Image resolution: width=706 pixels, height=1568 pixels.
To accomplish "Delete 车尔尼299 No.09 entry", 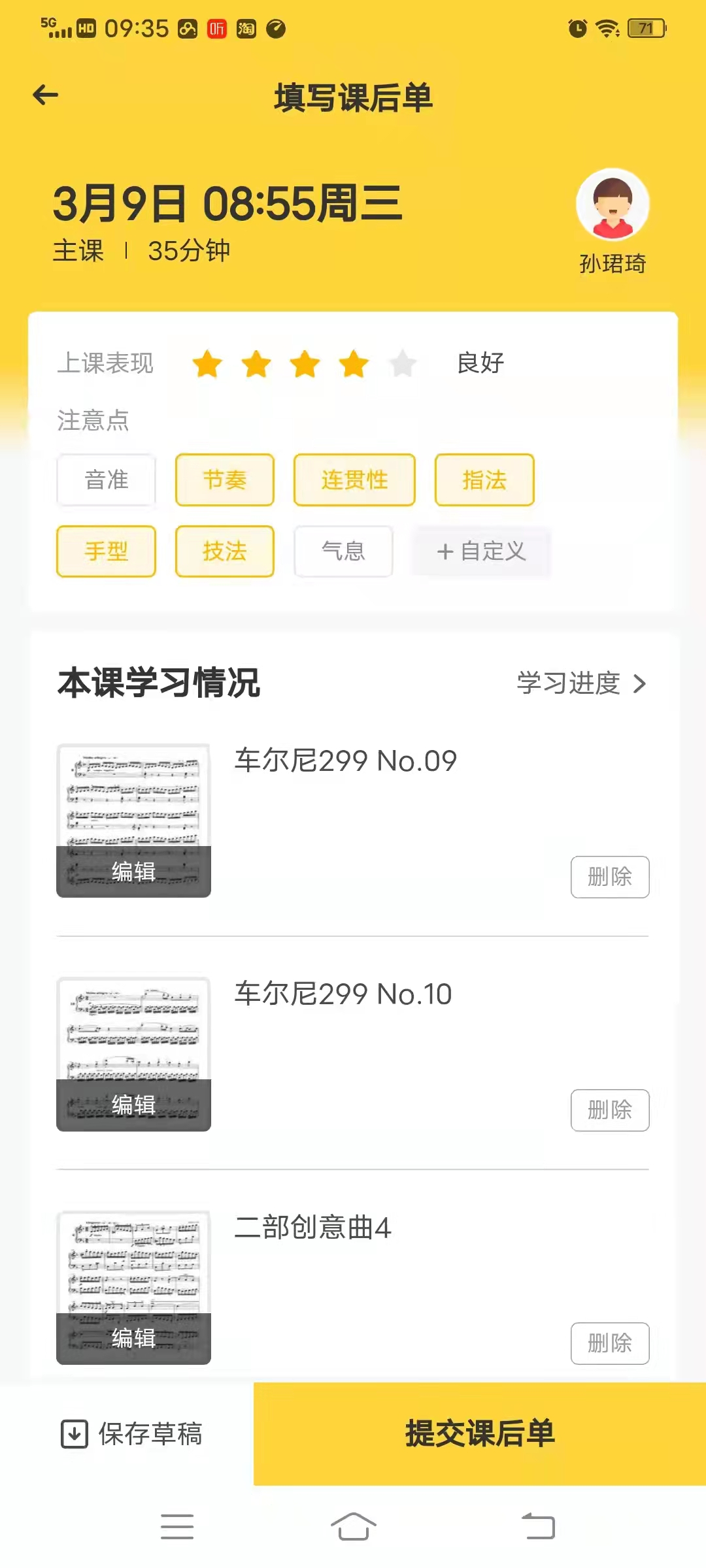I will pyautogui.click(x=609, y=877).
